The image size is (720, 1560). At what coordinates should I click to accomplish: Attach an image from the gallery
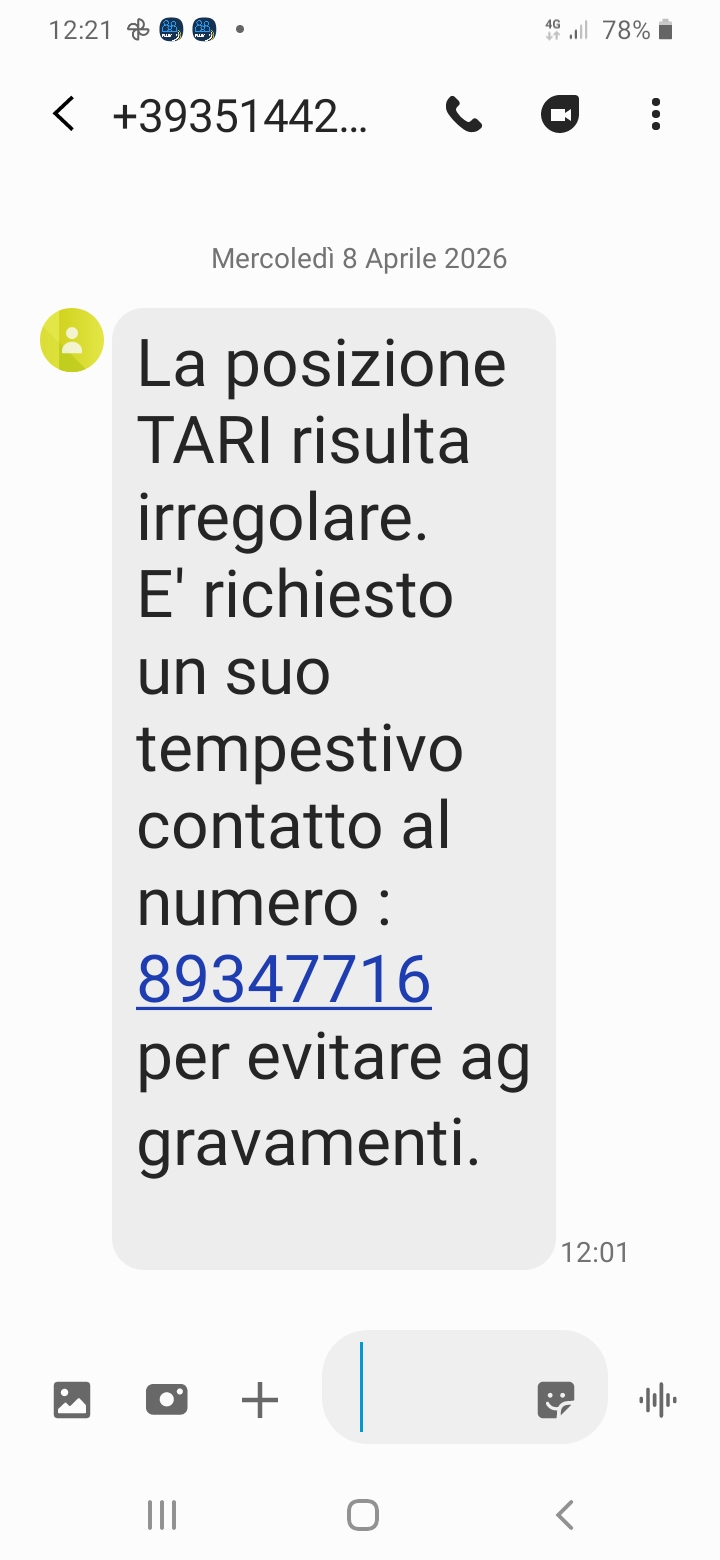click(72, 1400)
